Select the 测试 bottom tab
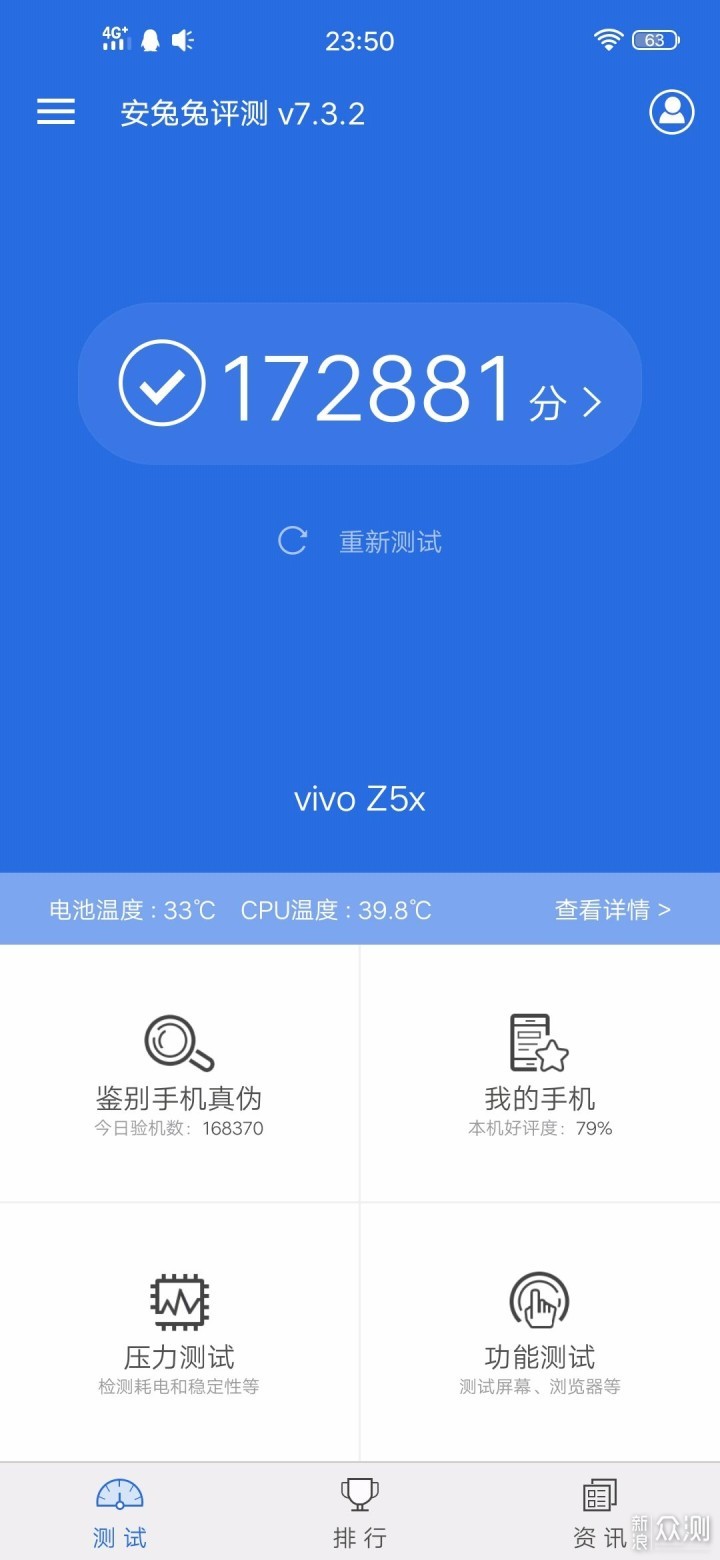720x1560 pixels. point(120,1512)
